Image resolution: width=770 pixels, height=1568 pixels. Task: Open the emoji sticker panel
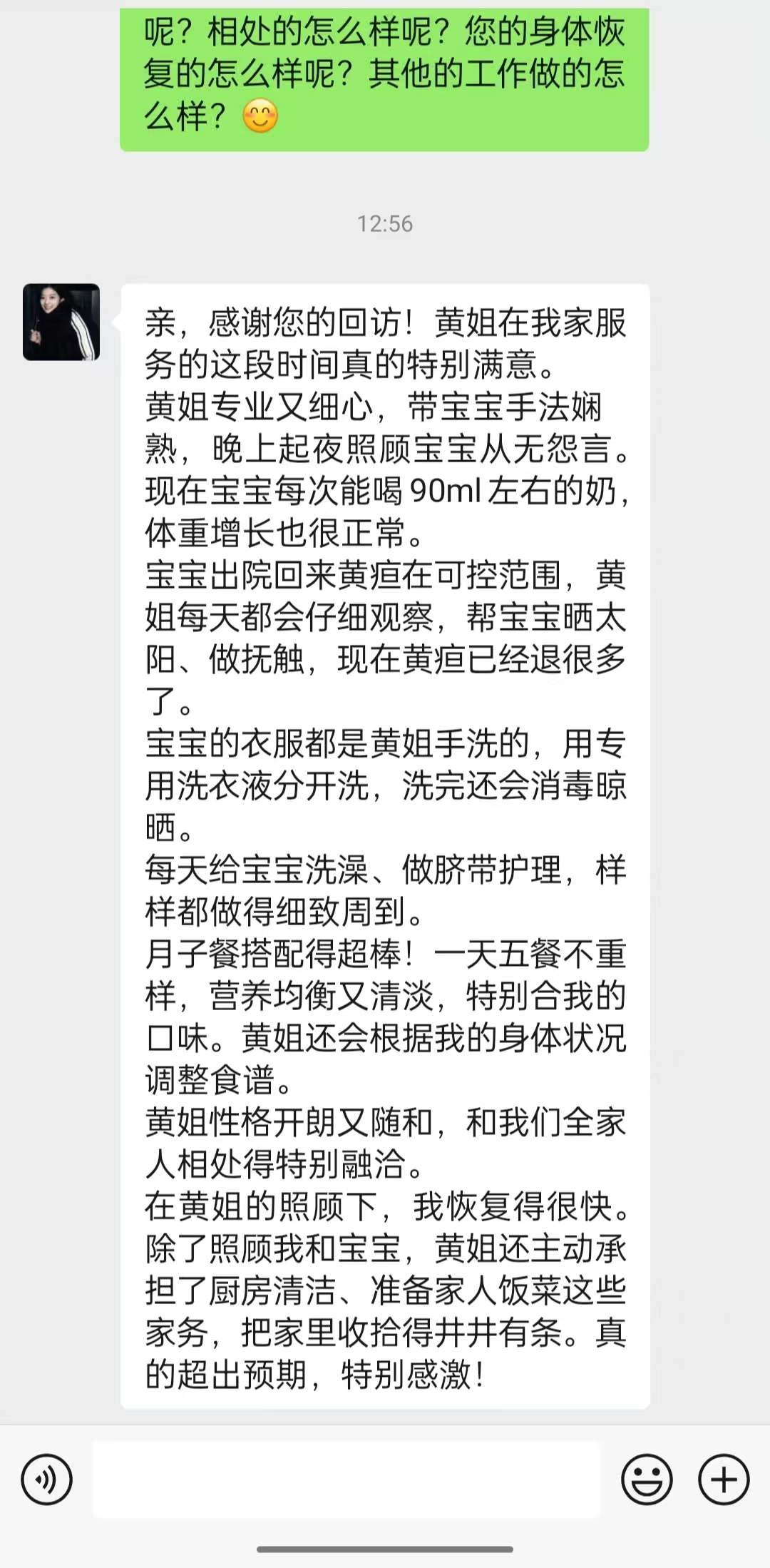click(x=647, y=1480)
